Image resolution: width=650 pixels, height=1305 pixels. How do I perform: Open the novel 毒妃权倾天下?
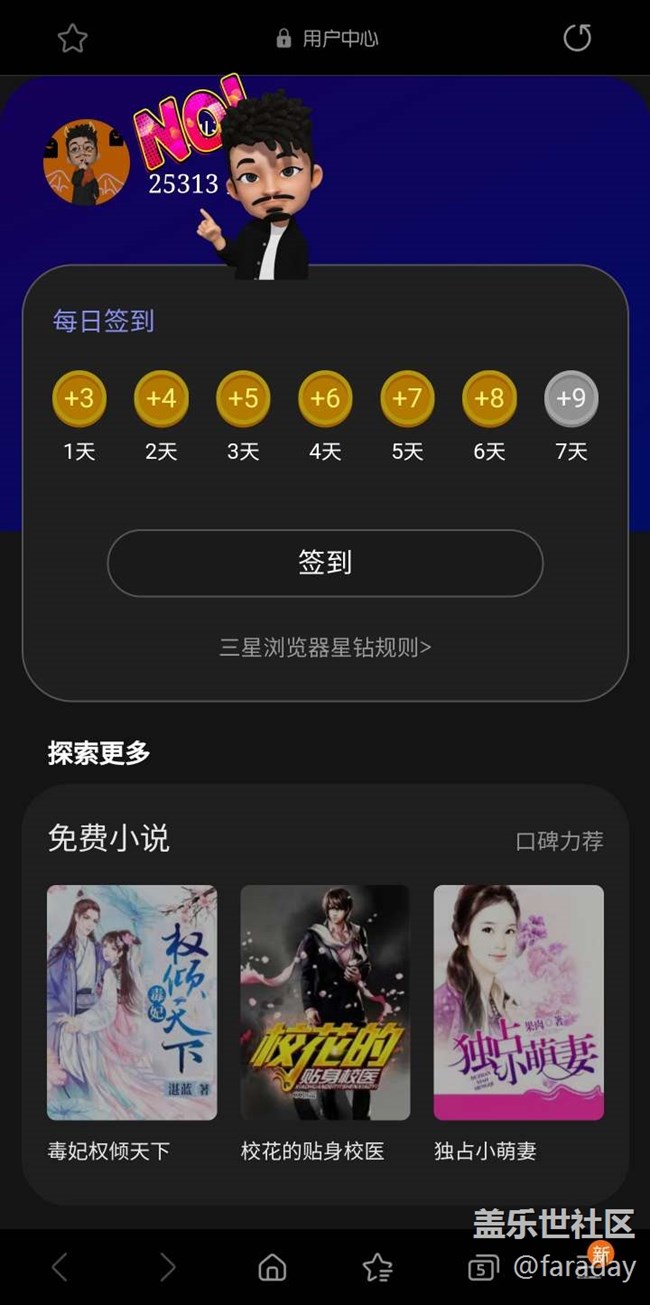132,1002
